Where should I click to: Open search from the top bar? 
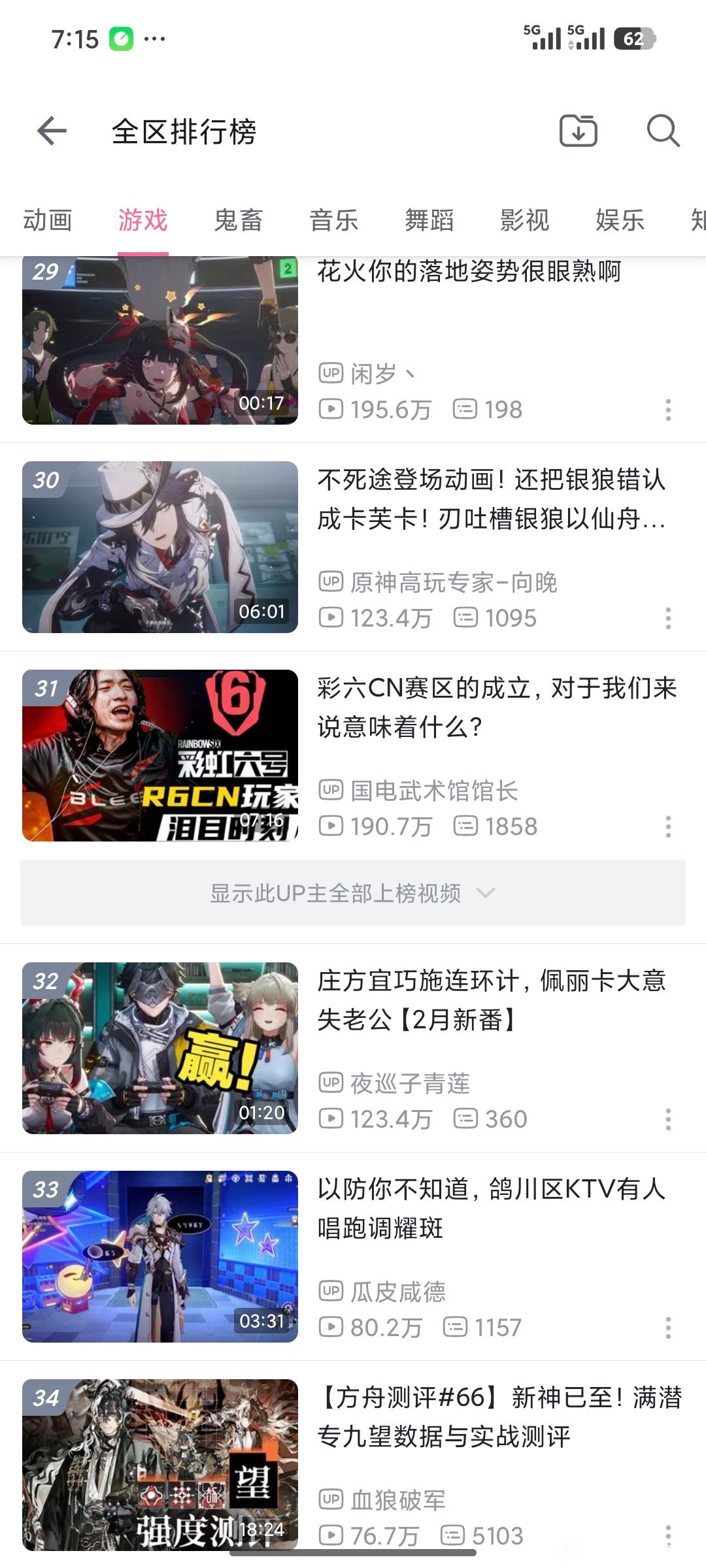(663, 131)
